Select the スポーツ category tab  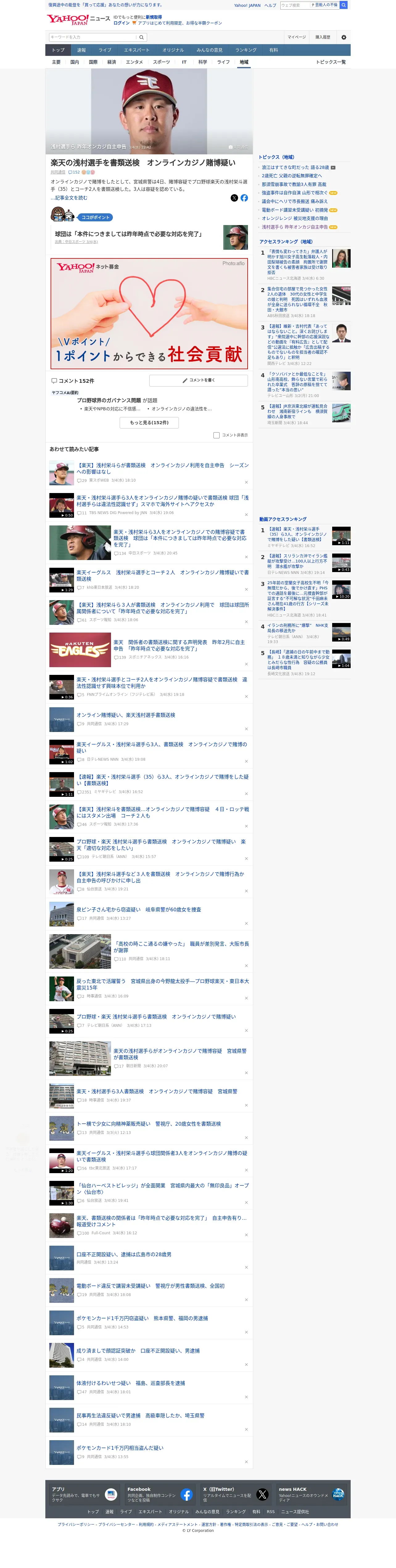(161, 62)
